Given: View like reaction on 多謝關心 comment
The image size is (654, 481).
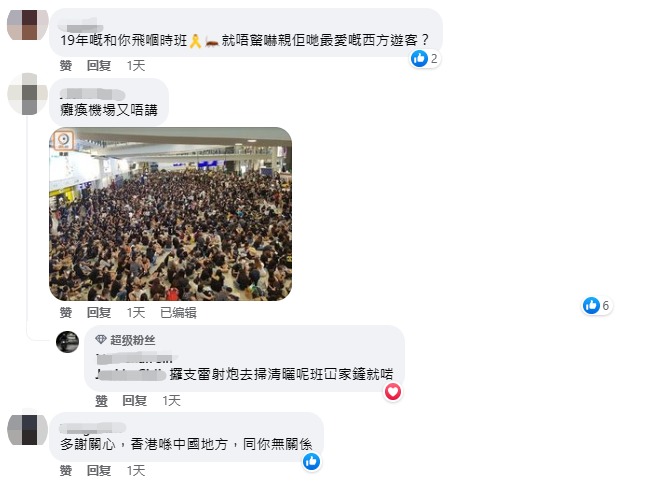Looking at the screenshot, I should [312, 461].
